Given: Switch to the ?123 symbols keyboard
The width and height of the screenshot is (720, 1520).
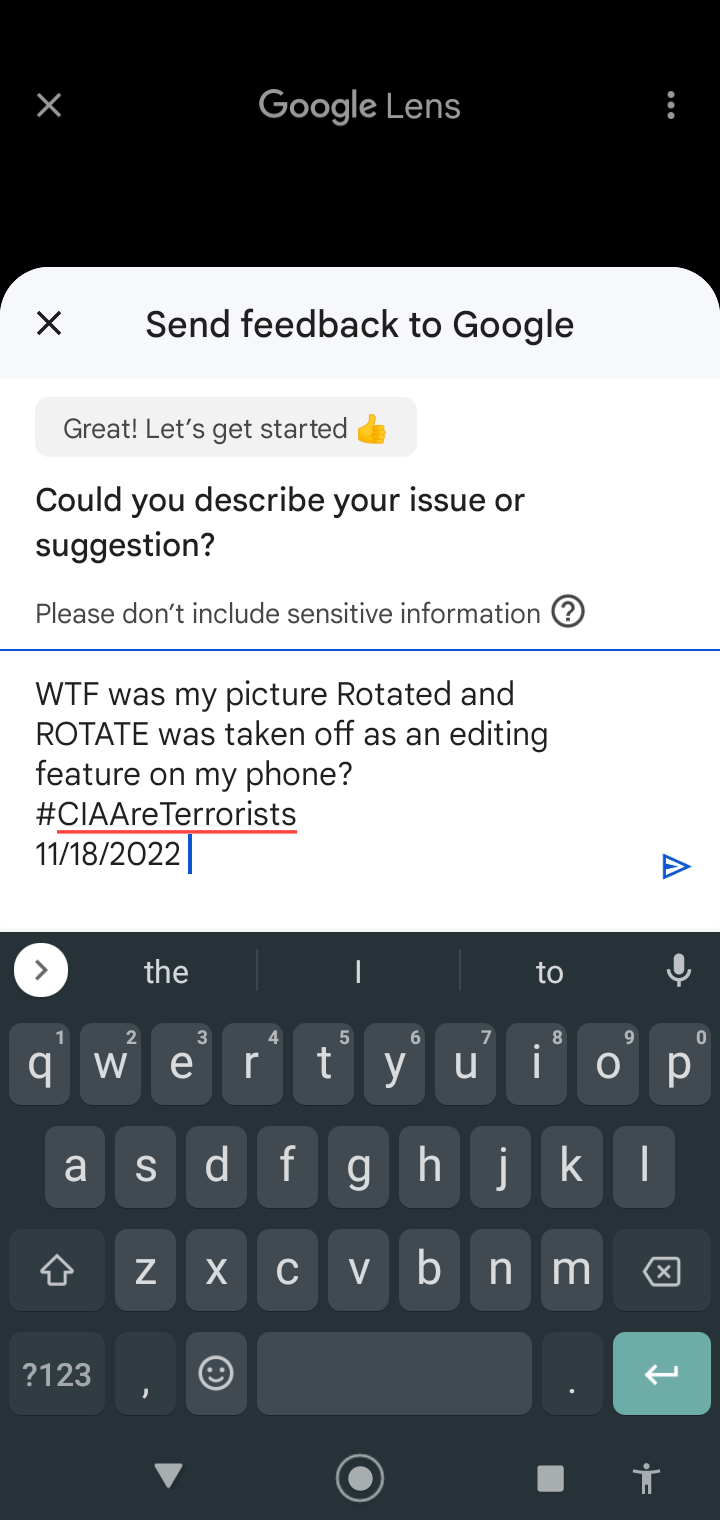Looking at the screenshot, I should (x=57, y=1374).
